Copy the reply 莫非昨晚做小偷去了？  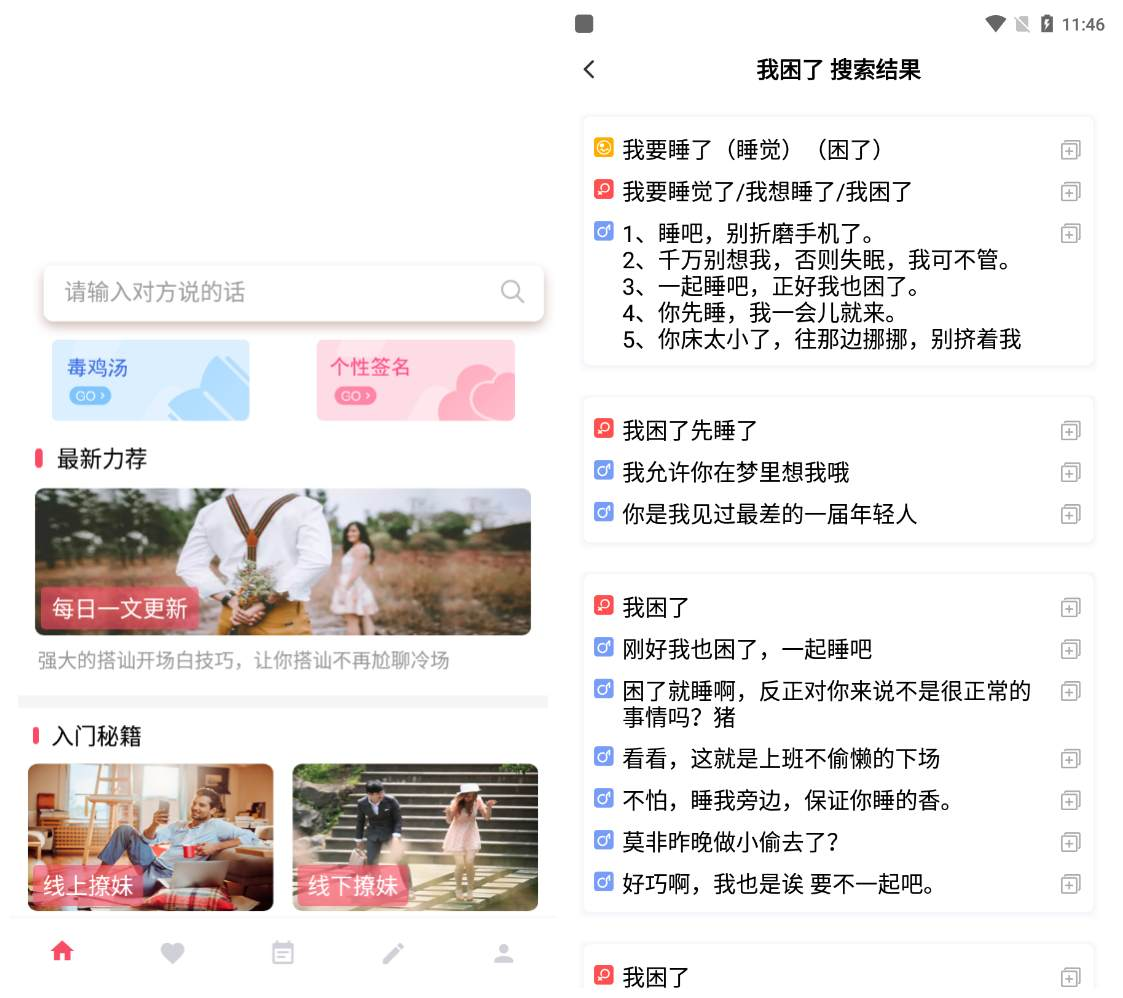click(1070, 843)
